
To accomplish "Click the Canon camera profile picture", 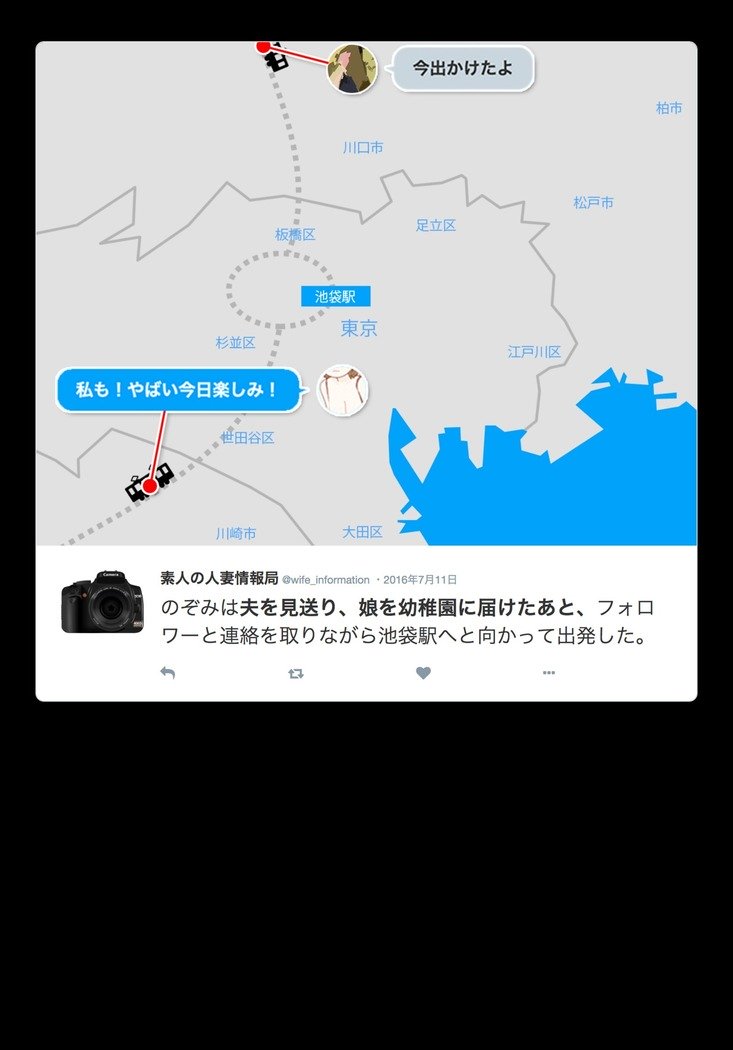I will [x=105, y=601].
